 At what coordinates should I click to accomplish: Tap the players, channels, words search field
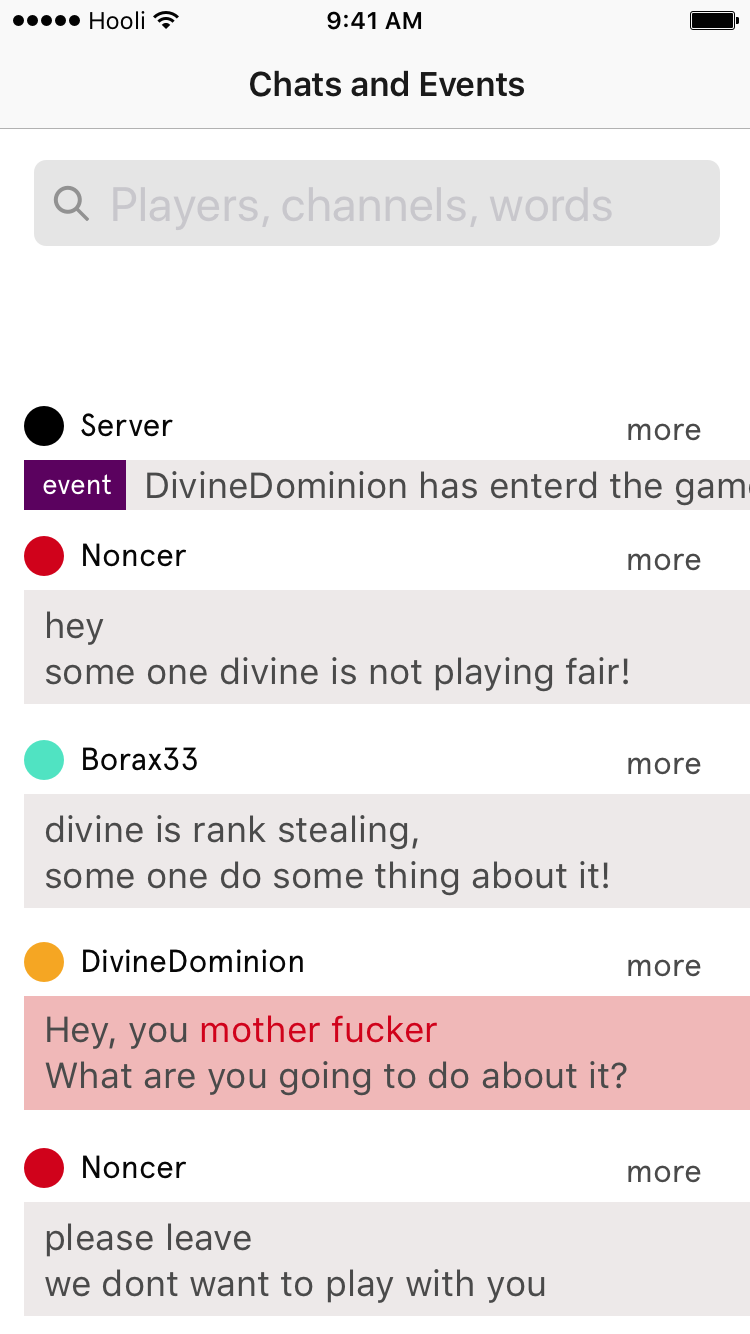[x=377, y=203]
